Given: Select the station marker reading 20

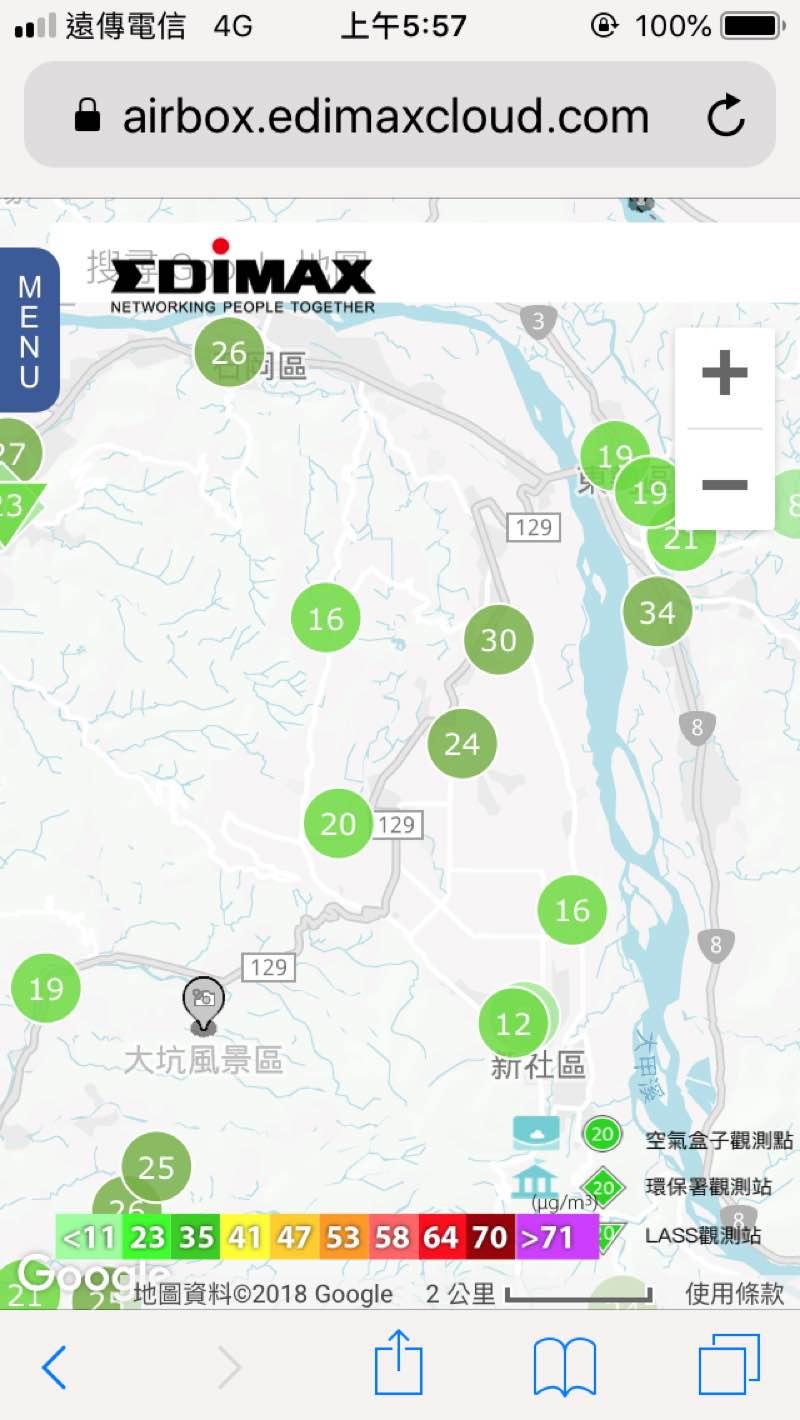Looking at the screenshot, I should (338, 823).
